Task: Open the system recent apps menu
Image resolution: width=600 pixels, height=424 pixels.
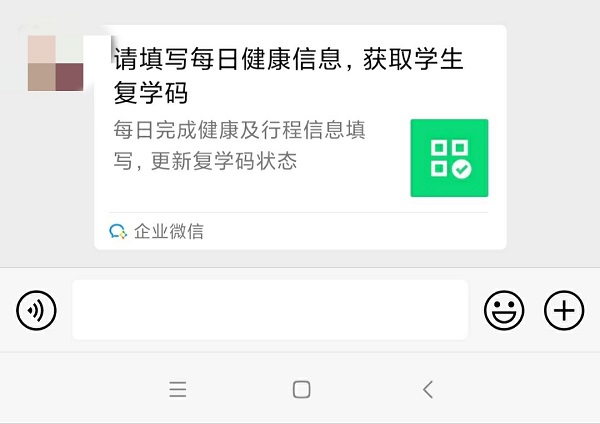Action: pos(178,390)
